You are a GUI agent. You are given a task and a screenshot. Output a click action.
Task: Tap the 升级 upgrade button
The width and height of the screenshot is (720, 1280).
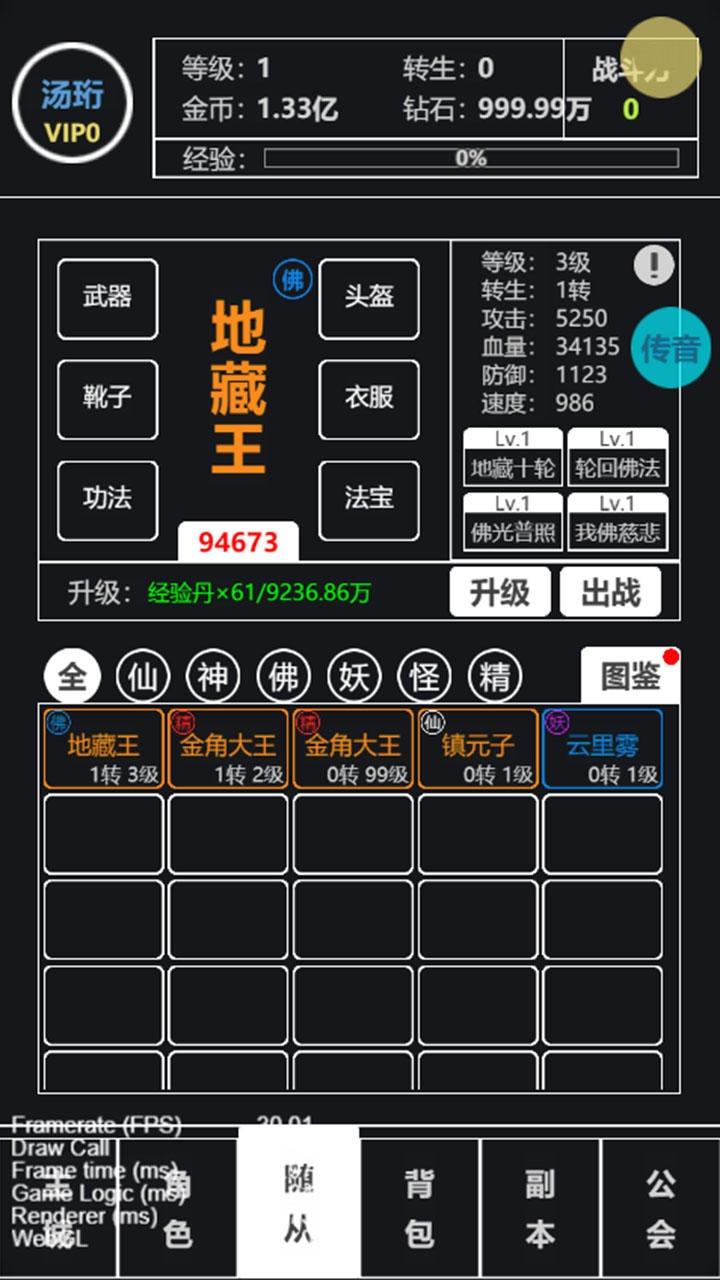499,592
